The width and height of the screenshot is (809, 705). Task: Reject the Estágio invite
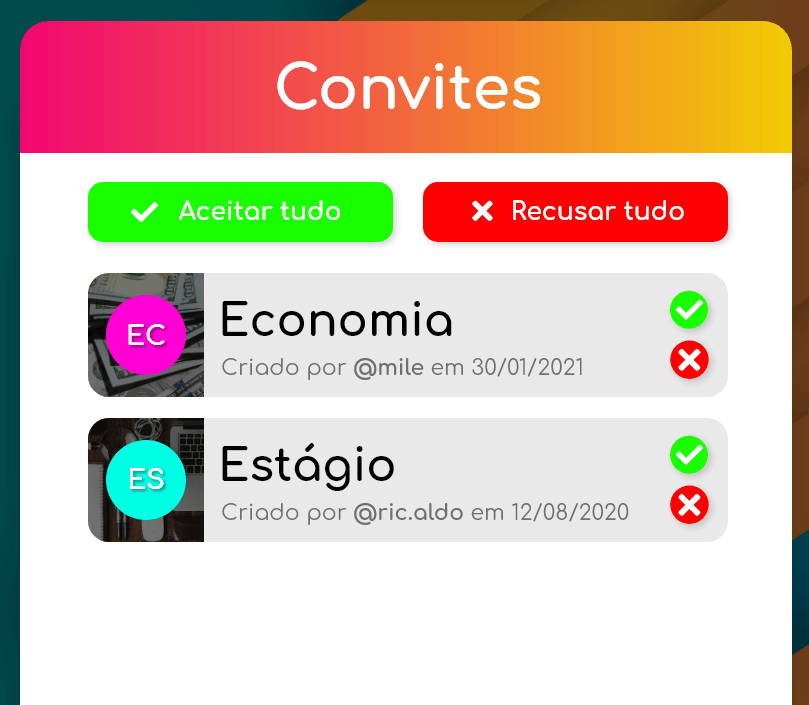pos(688,504)
